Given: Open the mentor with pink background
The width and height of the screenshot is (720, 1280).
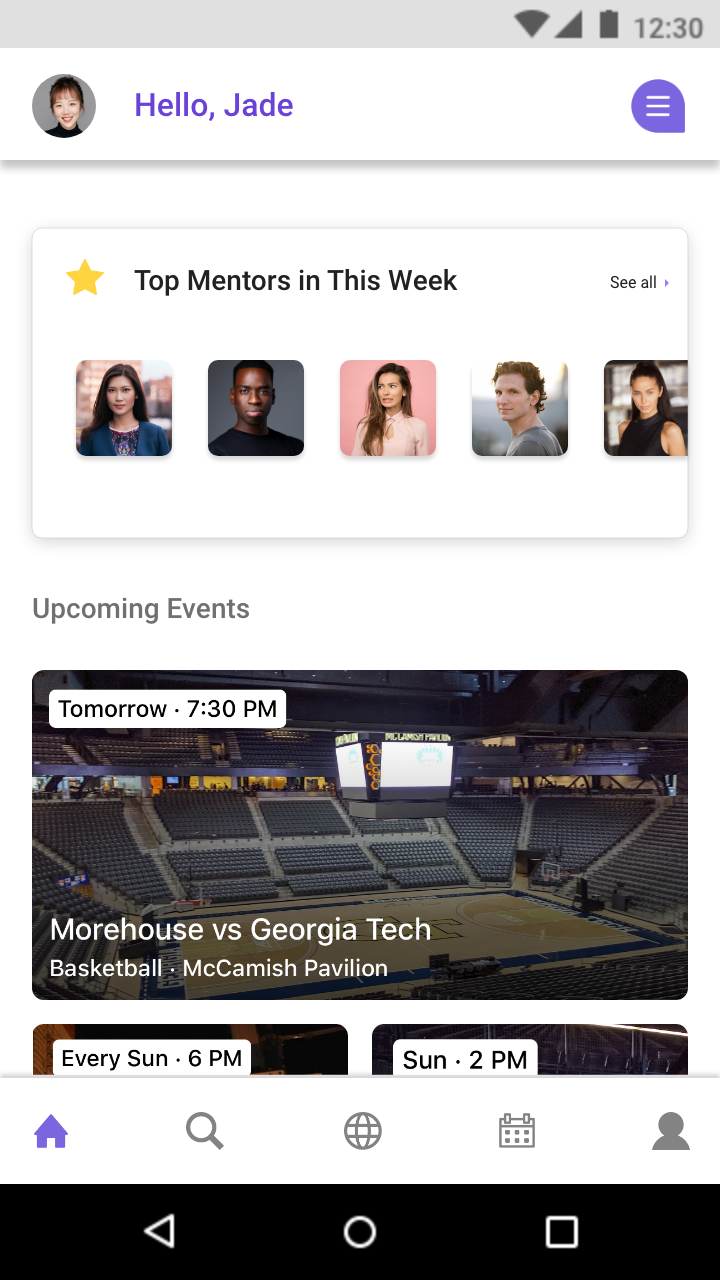Looking at the screenshot, I should pyautogui.click(x=388, y=408).
